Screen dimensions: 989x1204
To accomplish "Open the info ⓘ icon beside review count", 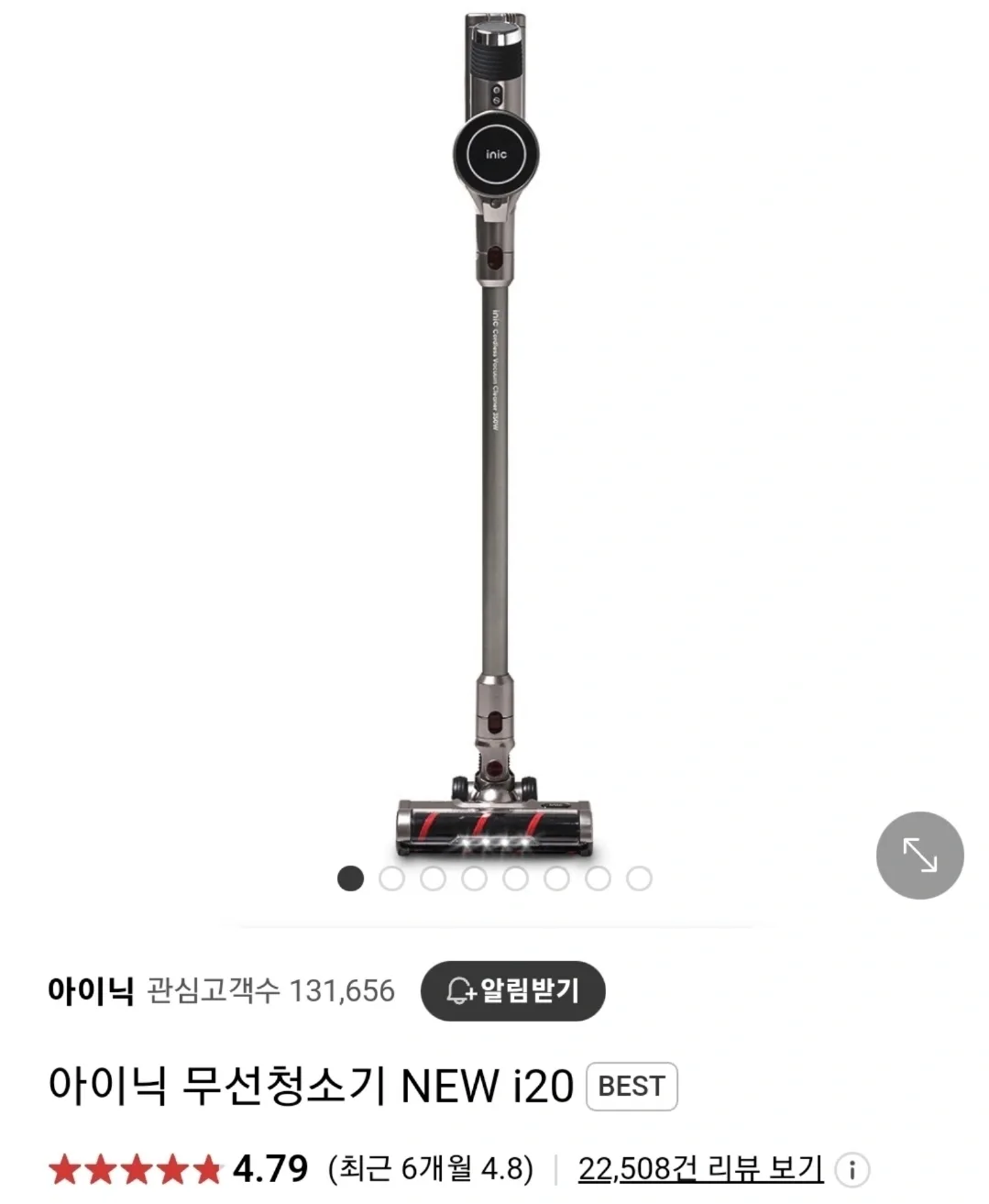I will [852, 1168].
